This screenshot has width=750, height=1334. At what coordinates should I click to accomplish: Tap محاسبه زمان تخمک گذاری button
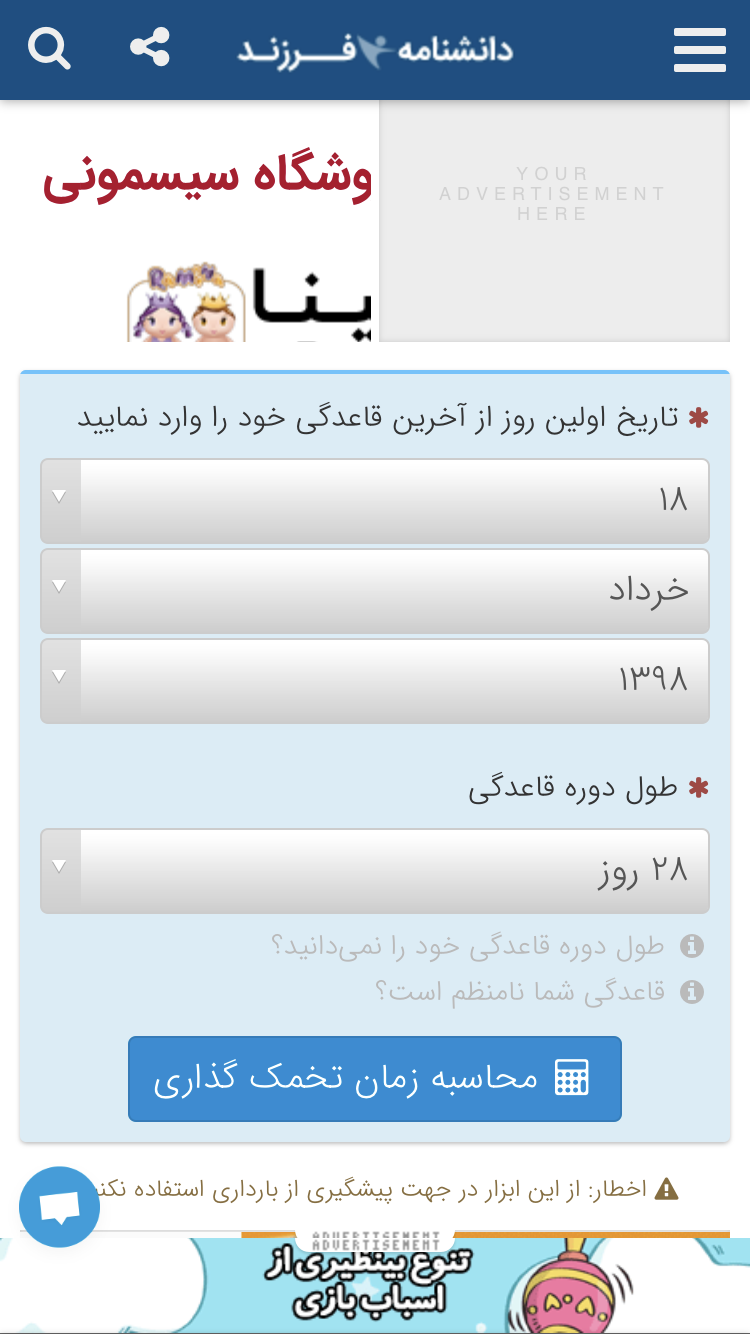375,1078
